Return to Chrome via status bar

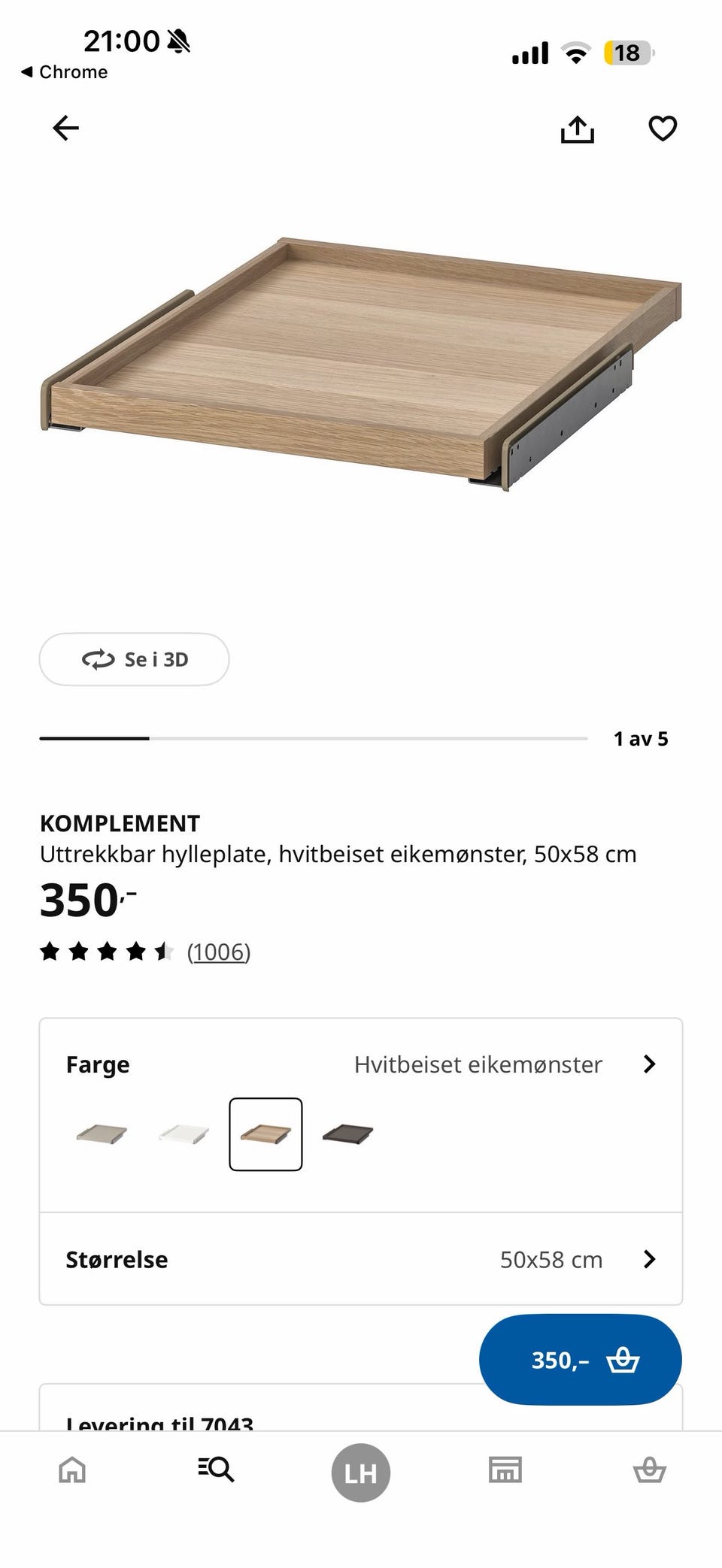(x=65, y=71)
